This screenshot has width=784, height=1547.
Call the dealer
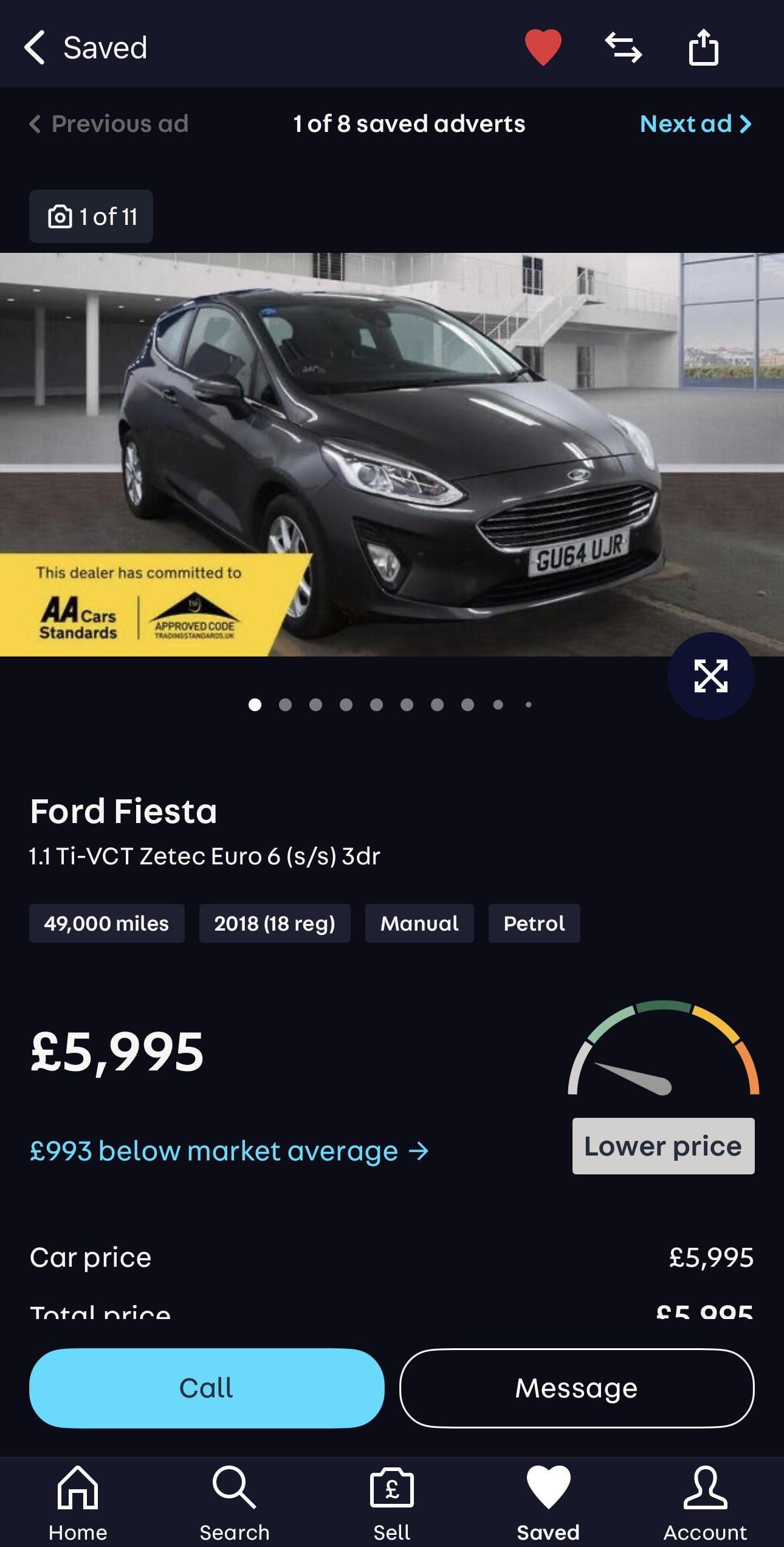[x=207, y=1388]
